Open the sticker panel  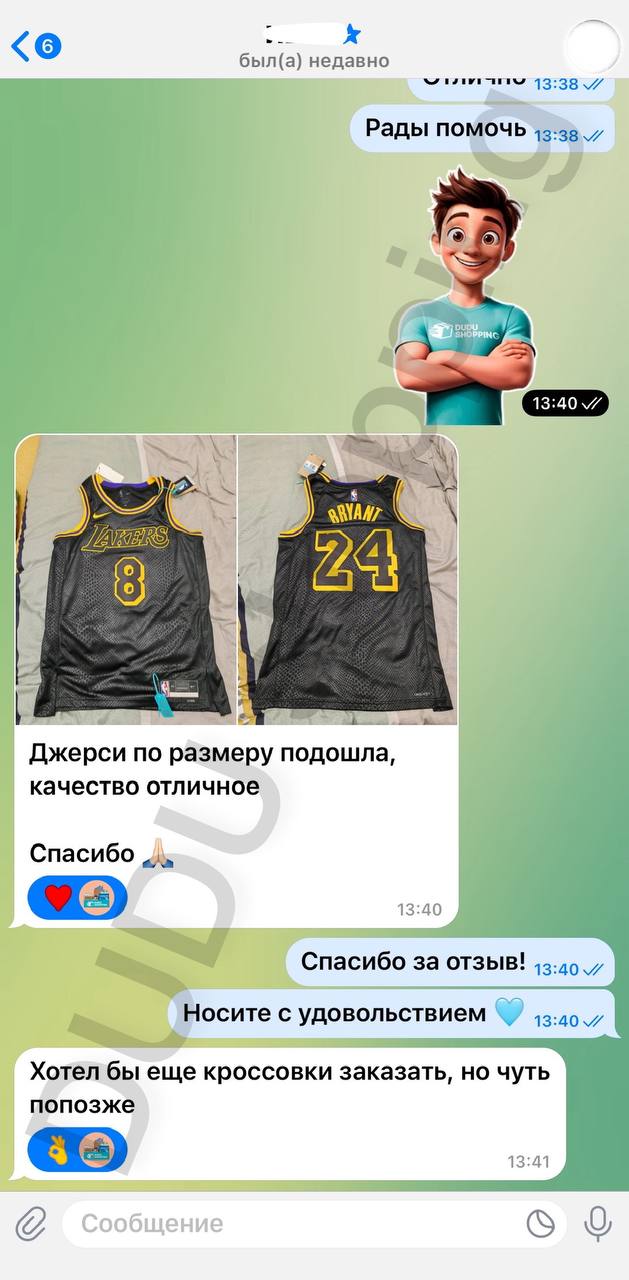[541, 1224]
